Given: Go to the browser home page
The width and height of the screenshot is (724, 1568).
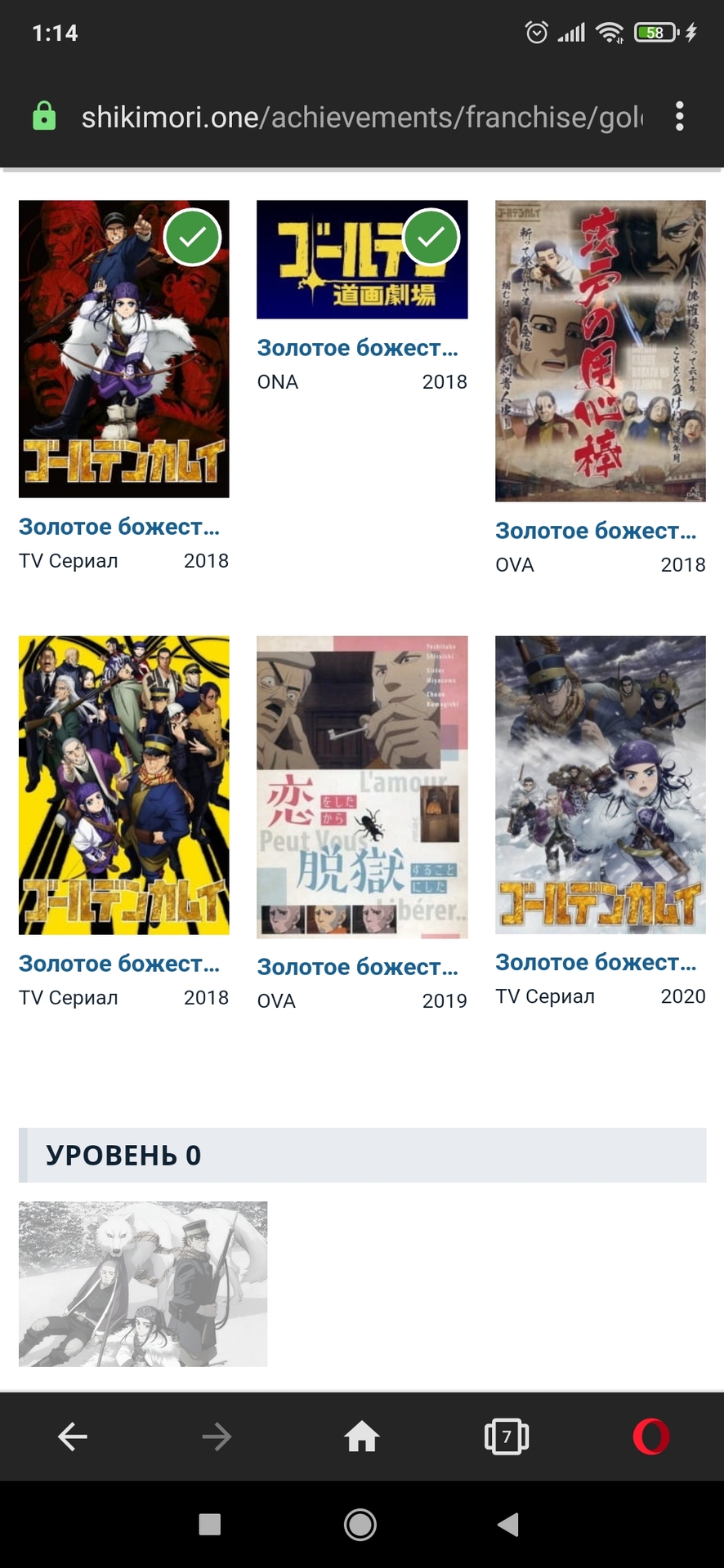Looking at the screenshot, I should click(x=361, y=1437).
